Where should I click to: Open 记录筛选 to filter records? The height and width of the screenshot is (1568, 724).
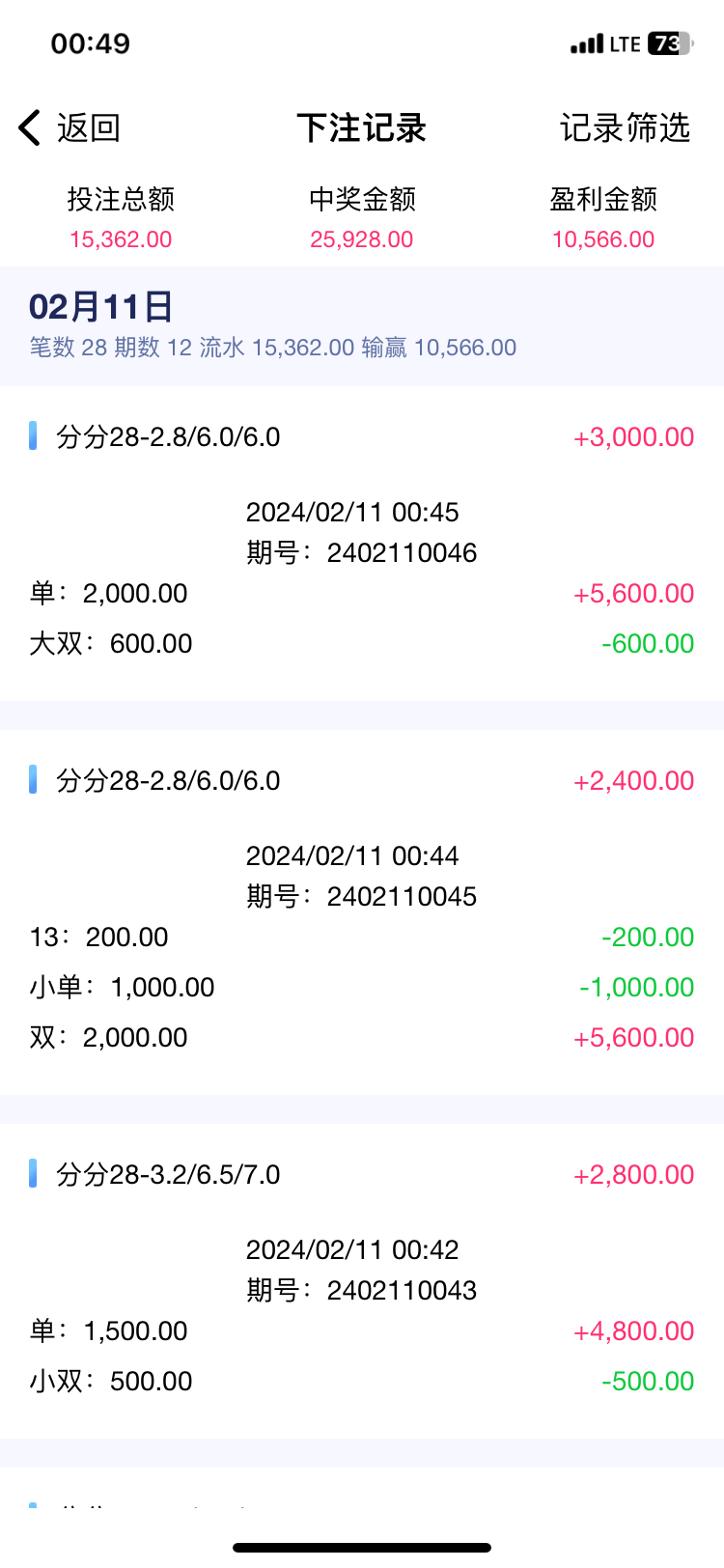click(625, 126)
